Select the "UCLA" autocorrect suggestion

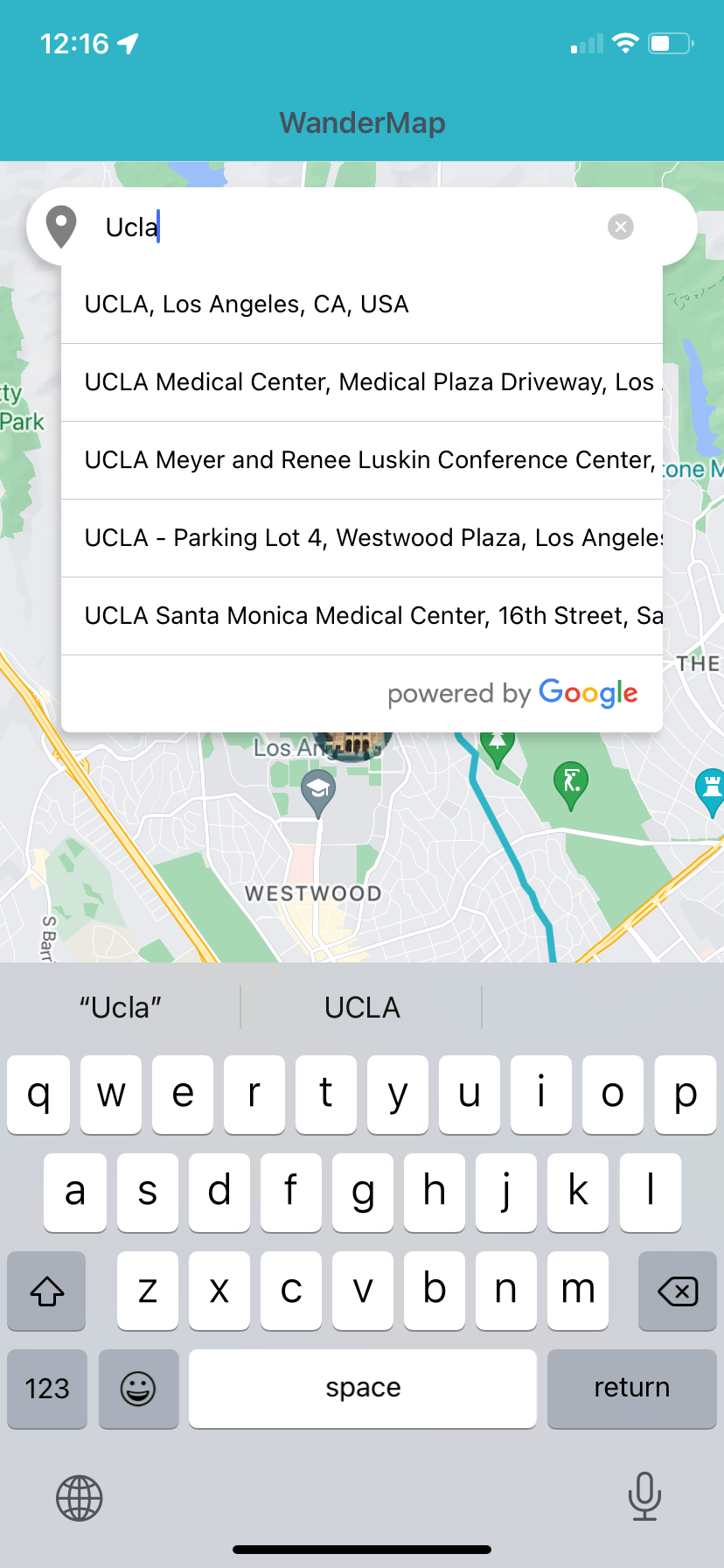pyautogui.click(x=361, y=1006)
